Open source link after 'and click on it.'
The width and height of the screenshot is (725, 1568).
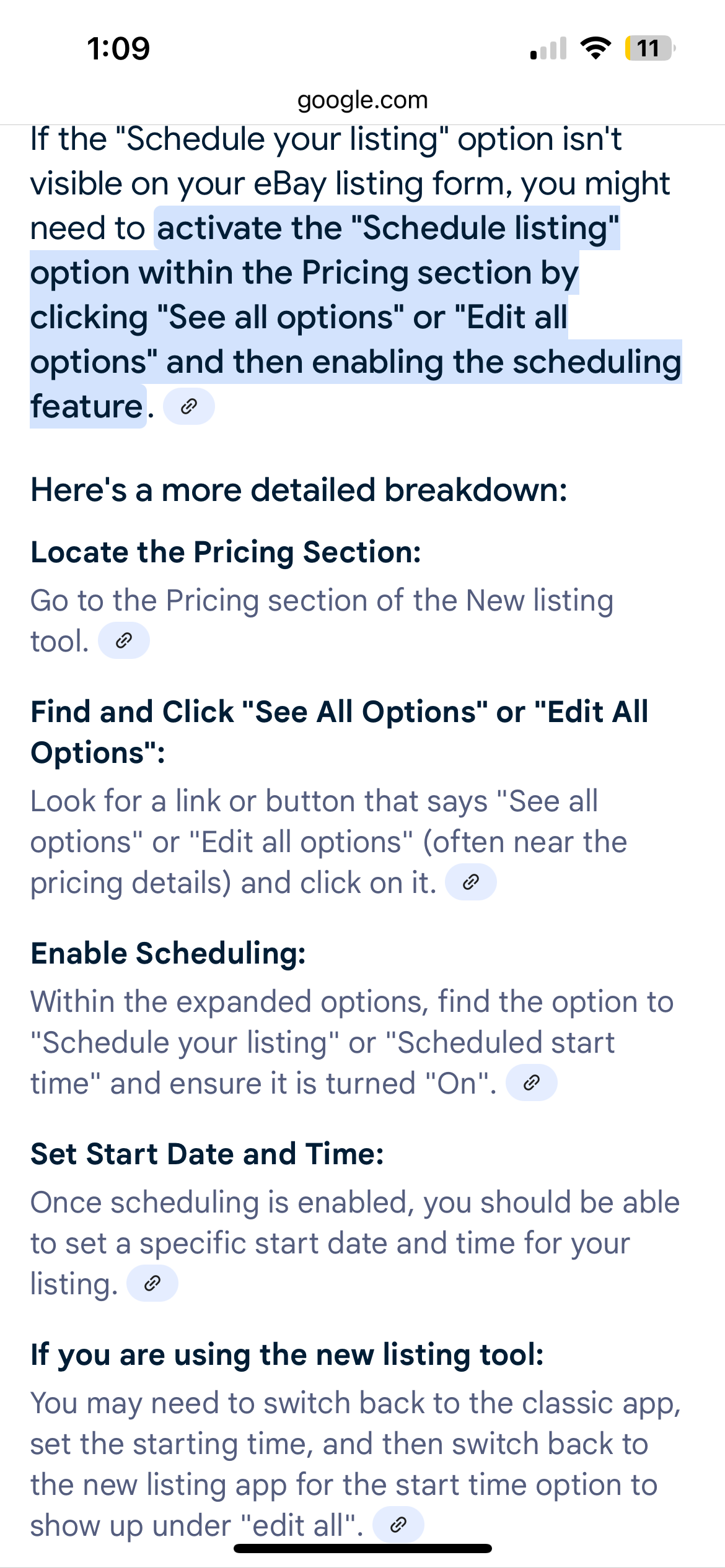[471, 882]
